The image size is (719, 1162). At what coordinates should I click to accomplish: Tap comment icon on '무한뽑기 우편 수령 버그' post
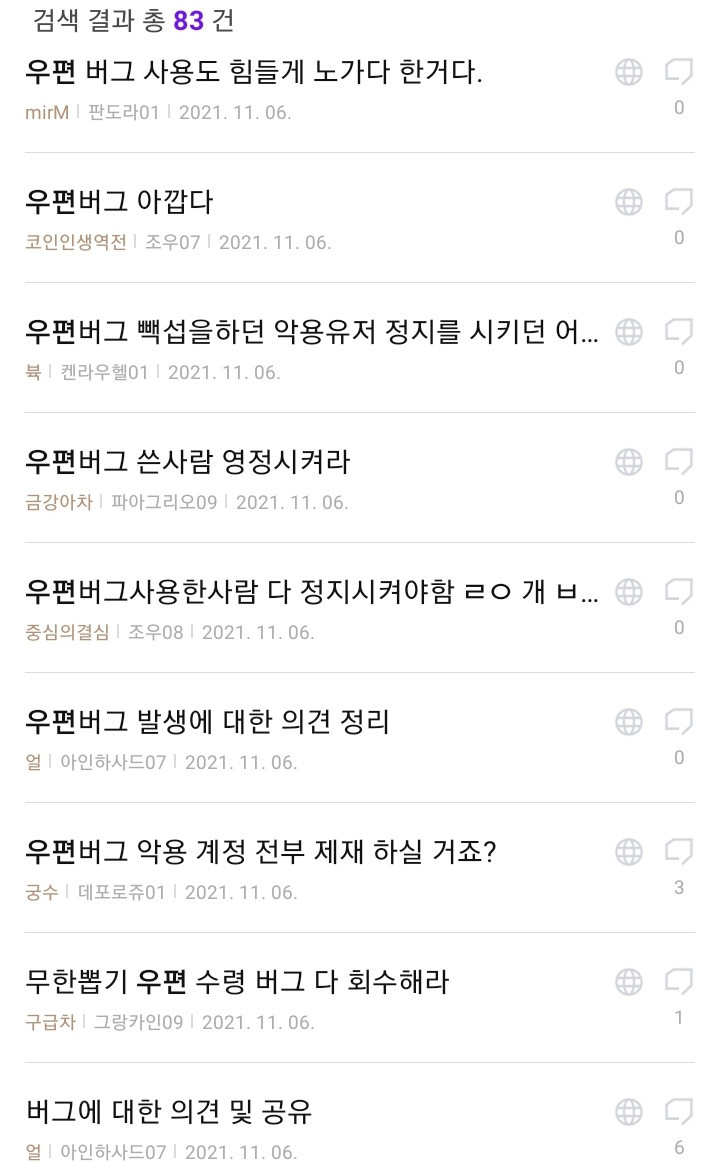click(x=679, y=982)
